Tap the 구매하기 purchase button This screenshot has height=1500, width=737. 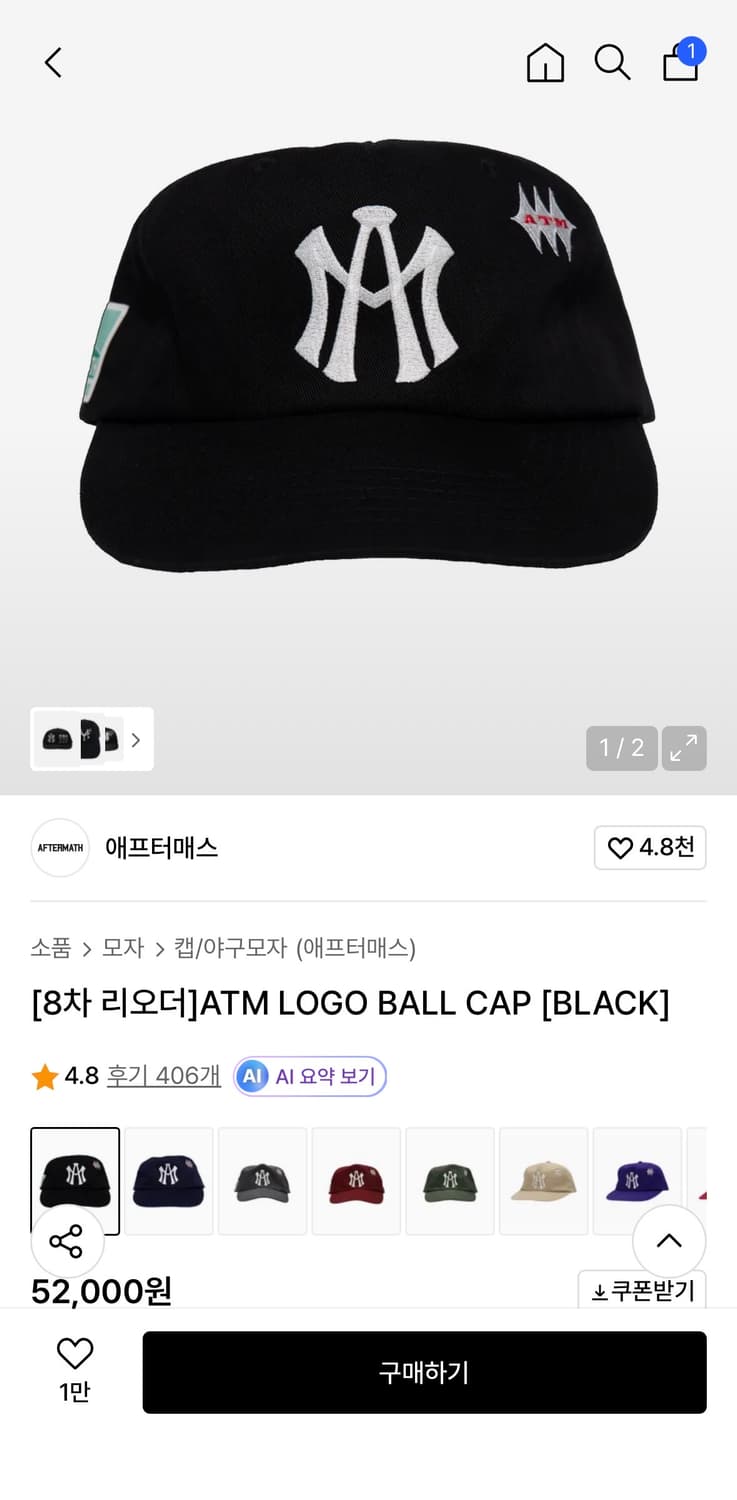tap(424, 1372)
